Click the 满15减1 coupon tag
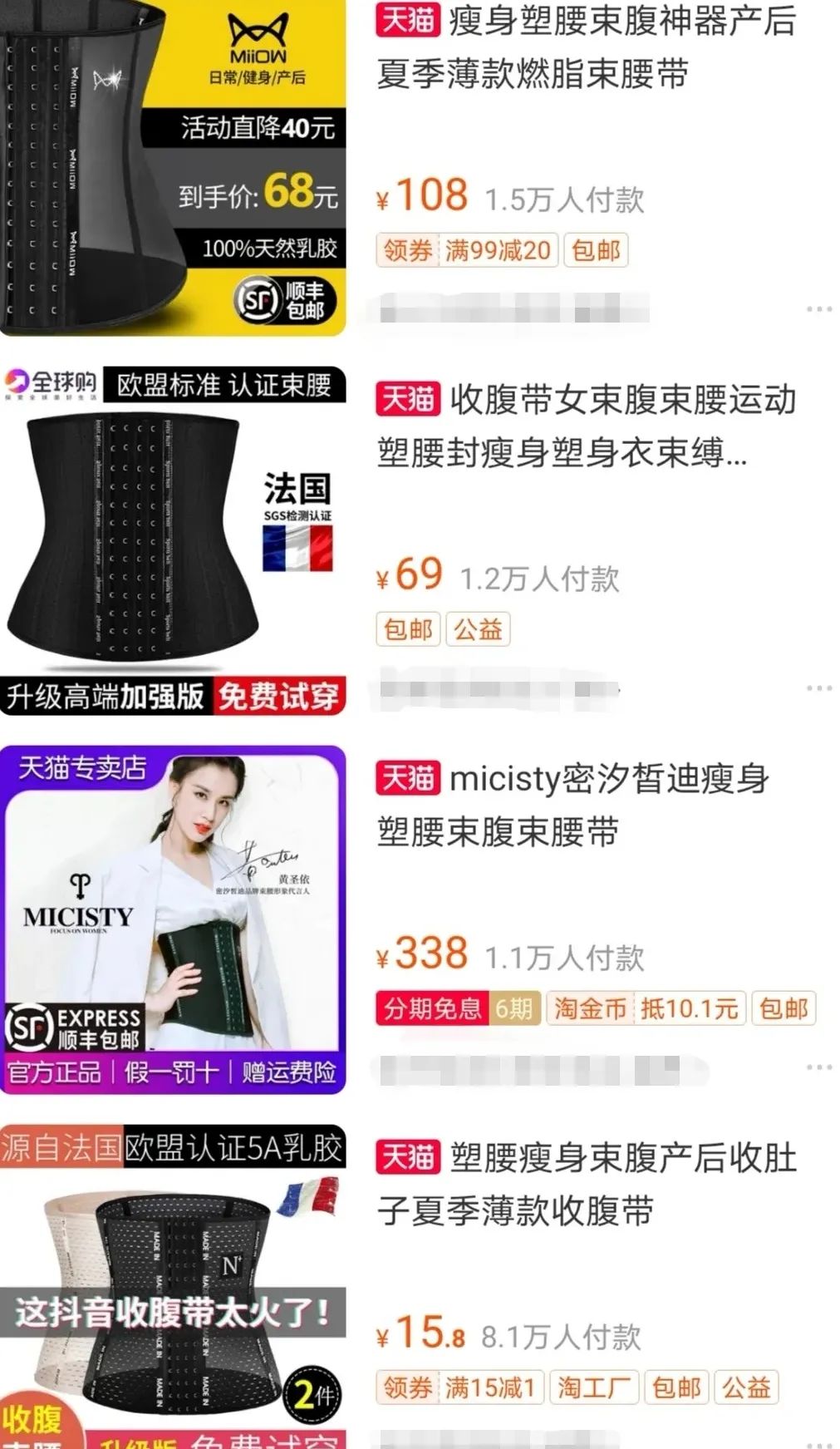 pyautogui.click(x=490, y=1387)
